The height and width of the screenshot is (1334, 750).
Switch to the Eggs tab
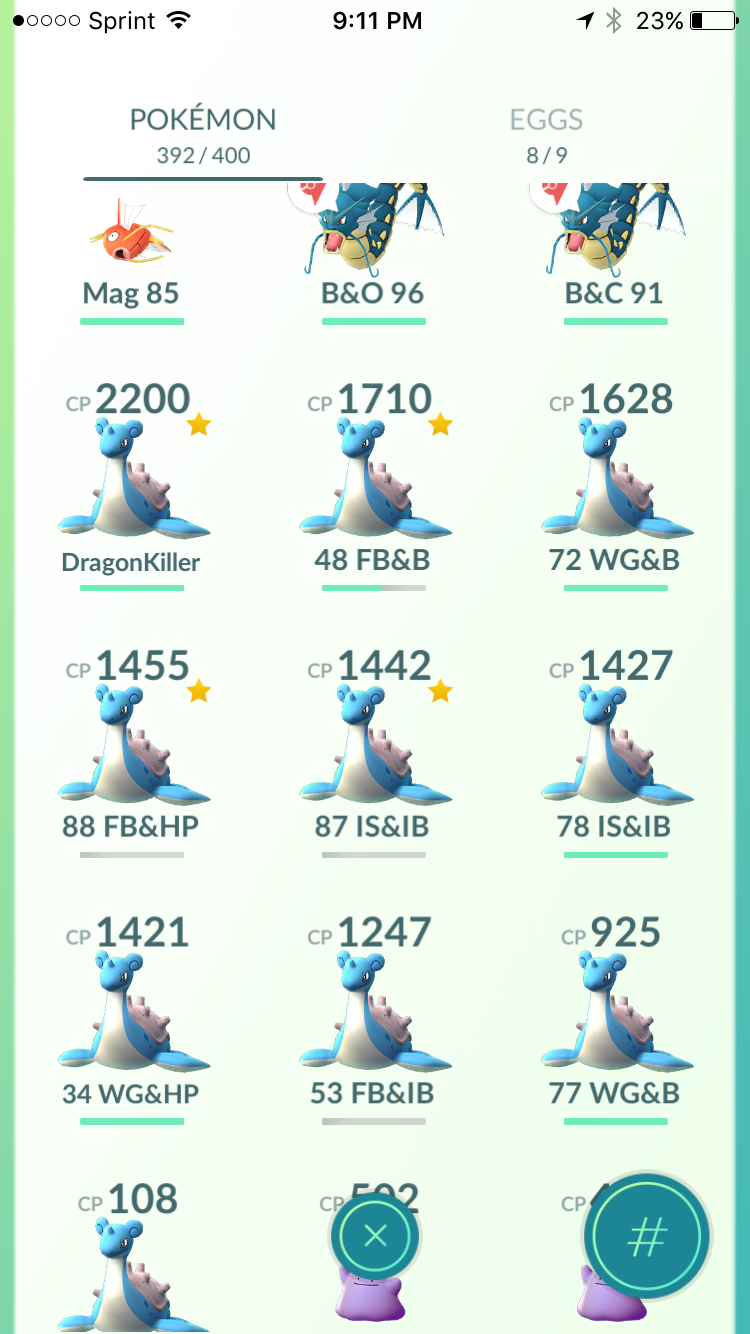coord(546,135)
